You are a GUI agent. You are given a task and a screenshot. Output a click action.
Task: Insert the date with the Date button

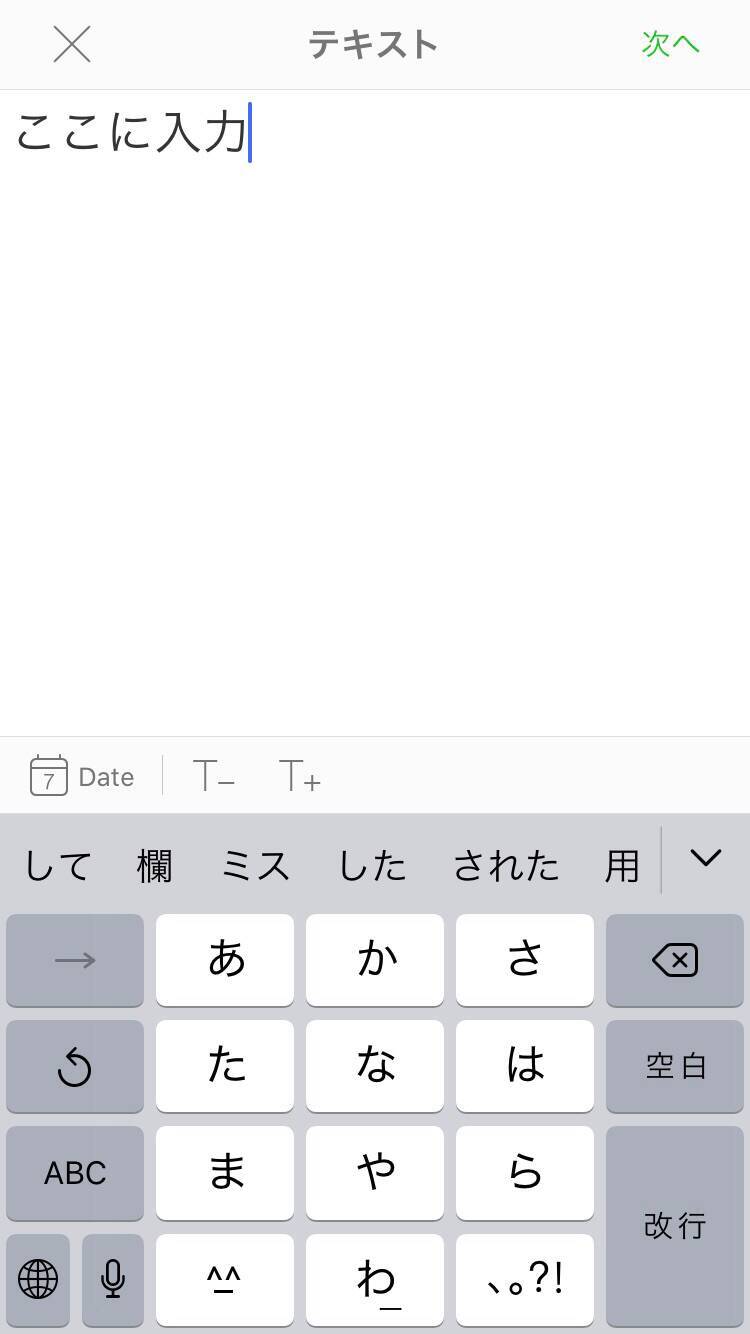(82, 776)
